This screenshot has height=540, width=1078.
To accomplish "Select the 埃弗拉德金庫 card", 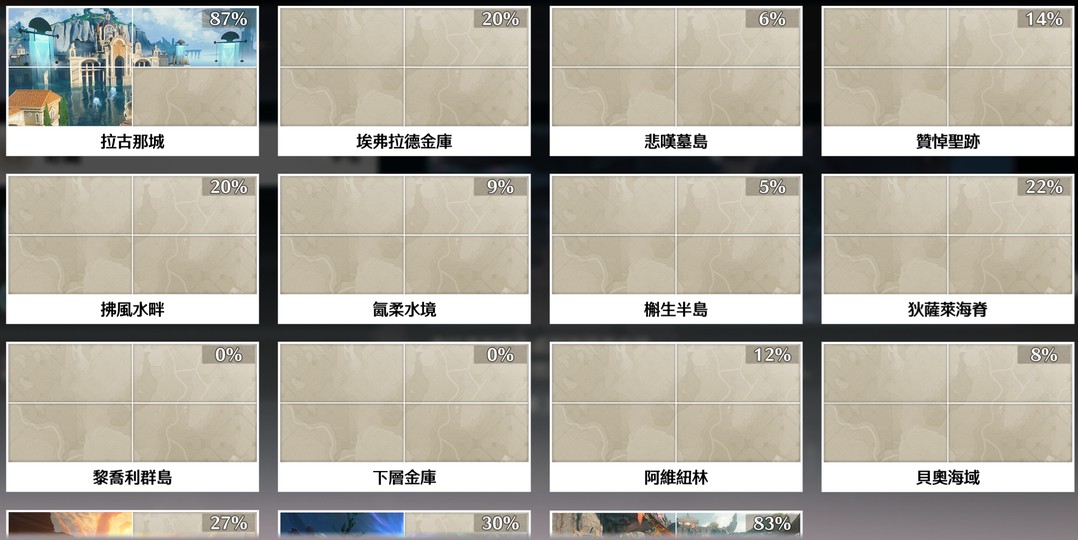I will pyautogui.click(x=404, y=81).
